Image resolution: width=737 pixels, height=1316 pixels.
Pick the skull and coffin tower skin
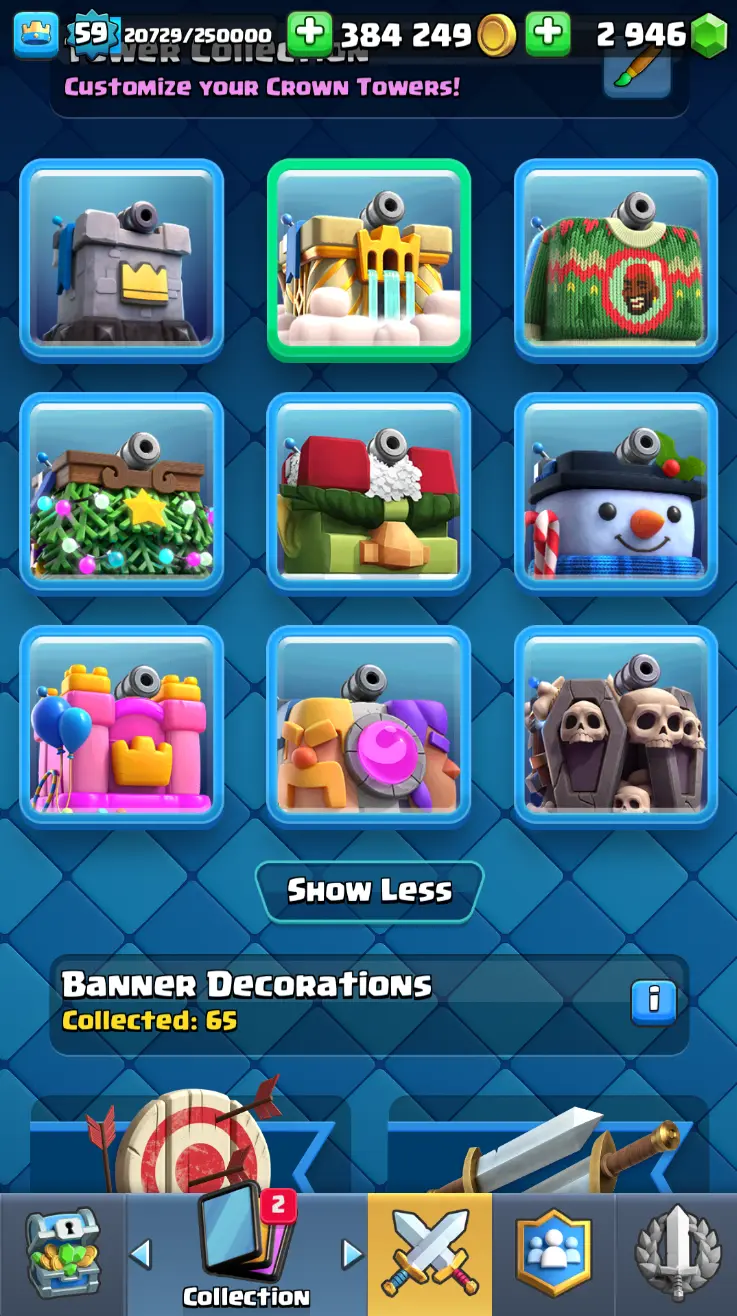point(615,726)
